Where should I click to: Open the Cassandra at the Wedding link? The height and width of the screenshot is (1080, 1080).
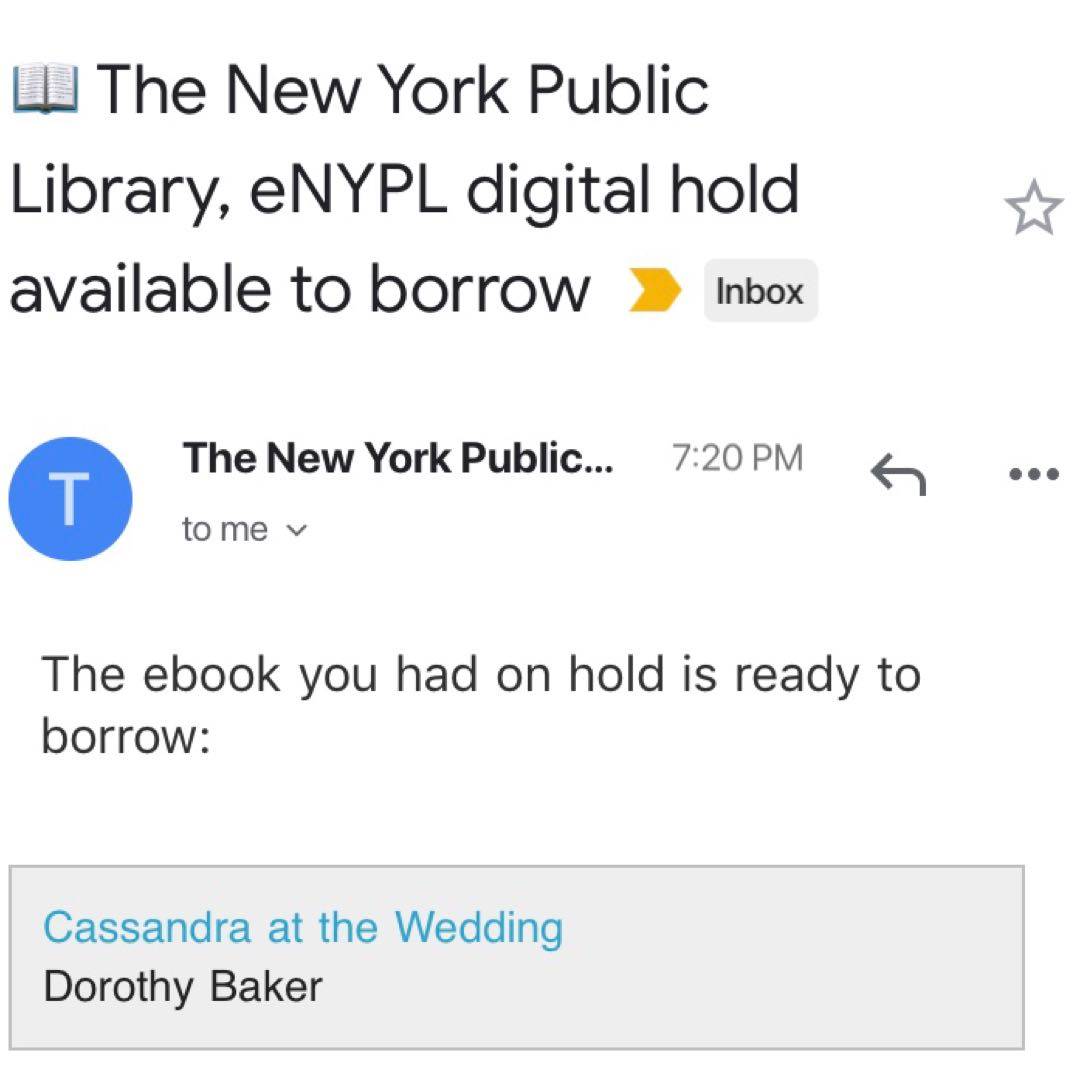303,927
